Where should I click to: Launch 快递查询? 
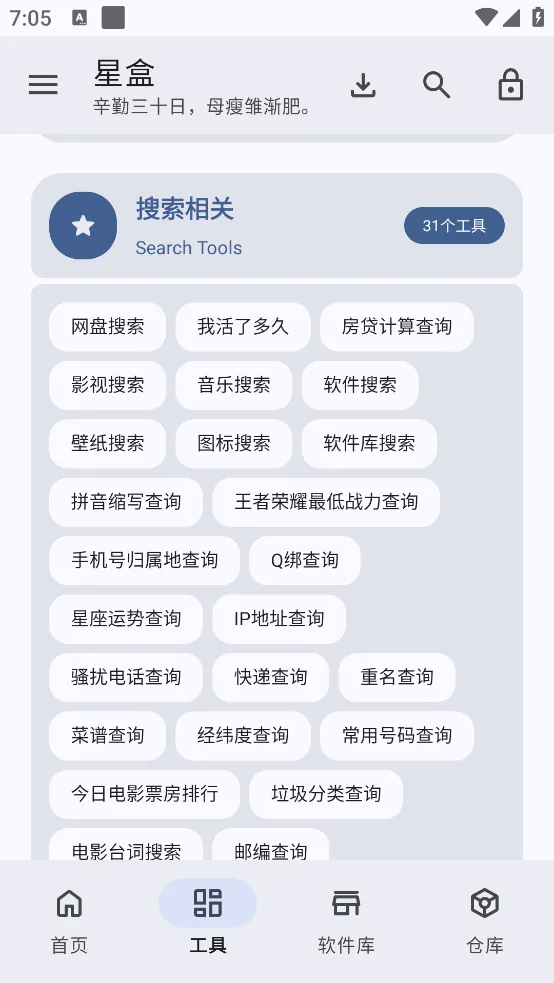point(271,677)
